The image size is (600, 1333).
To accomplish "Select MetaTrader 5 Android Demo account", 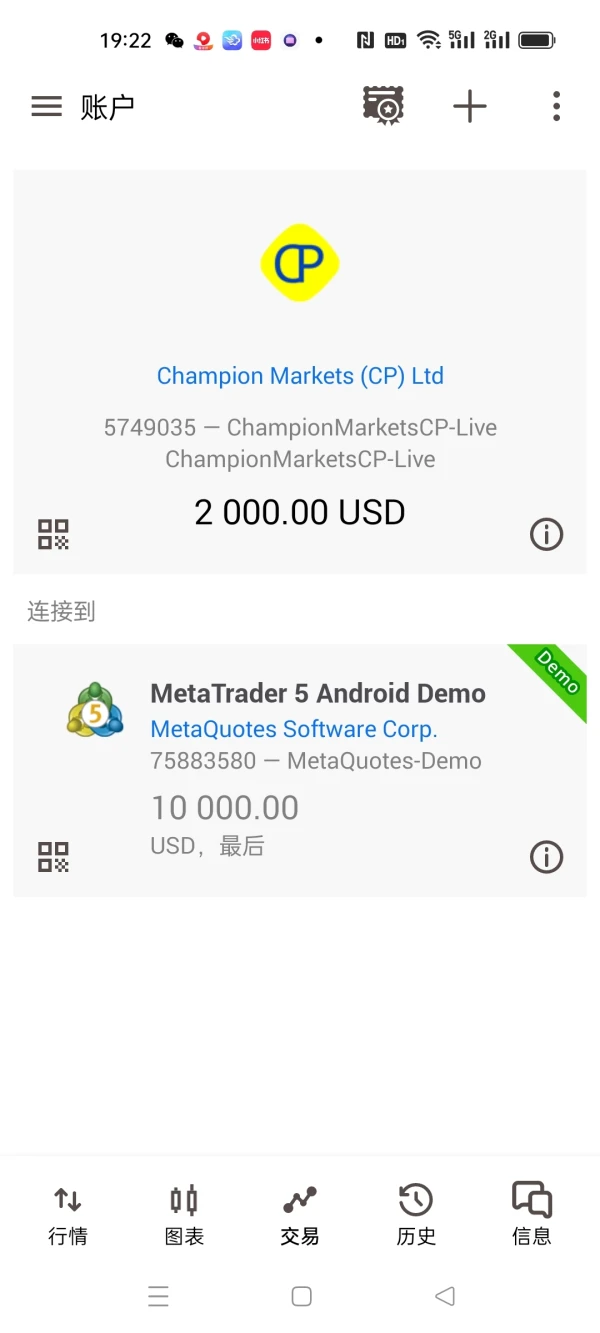I will [x=300, y=770].
